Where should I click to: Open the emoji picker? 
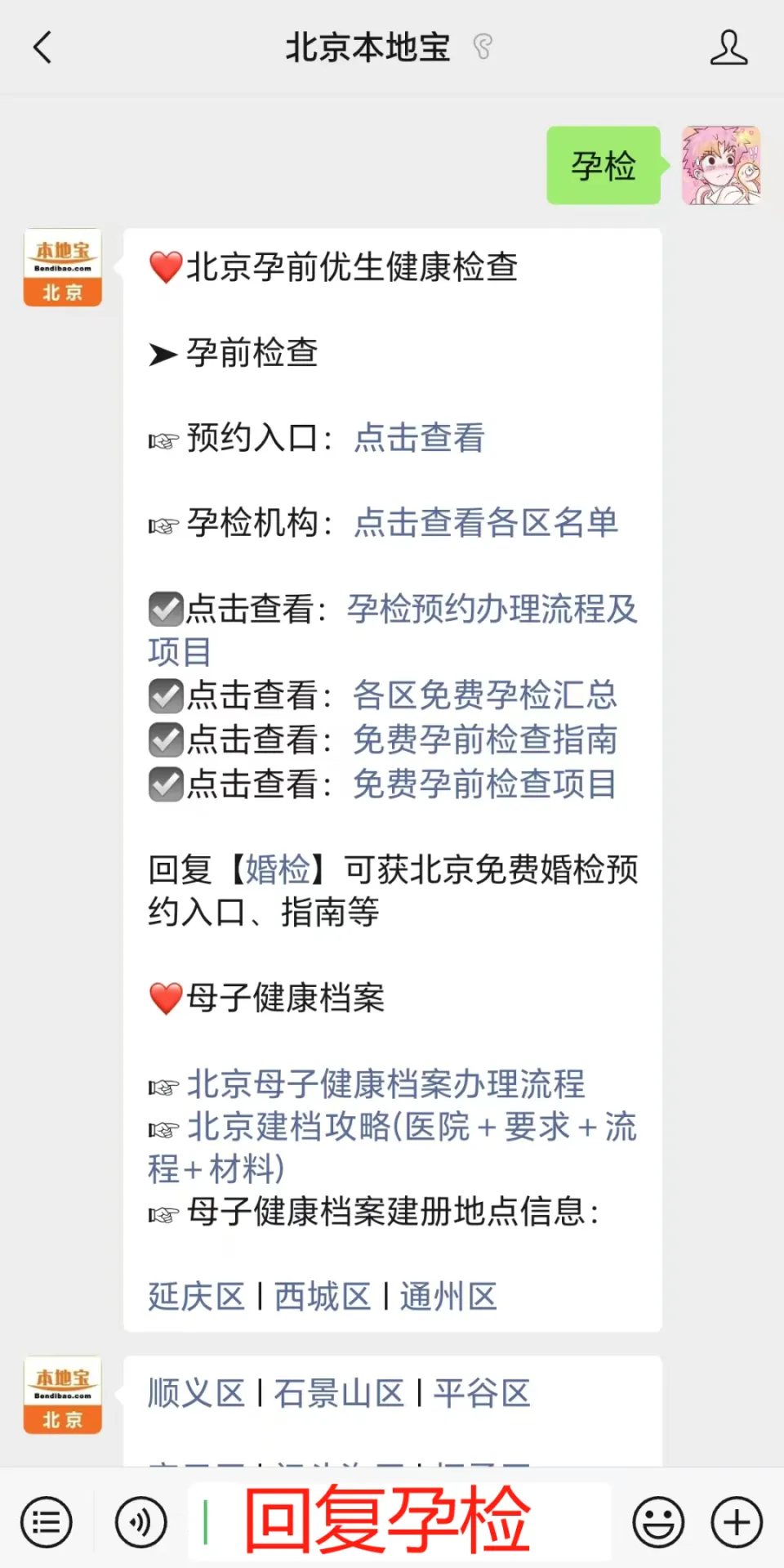coord(657,1521)
